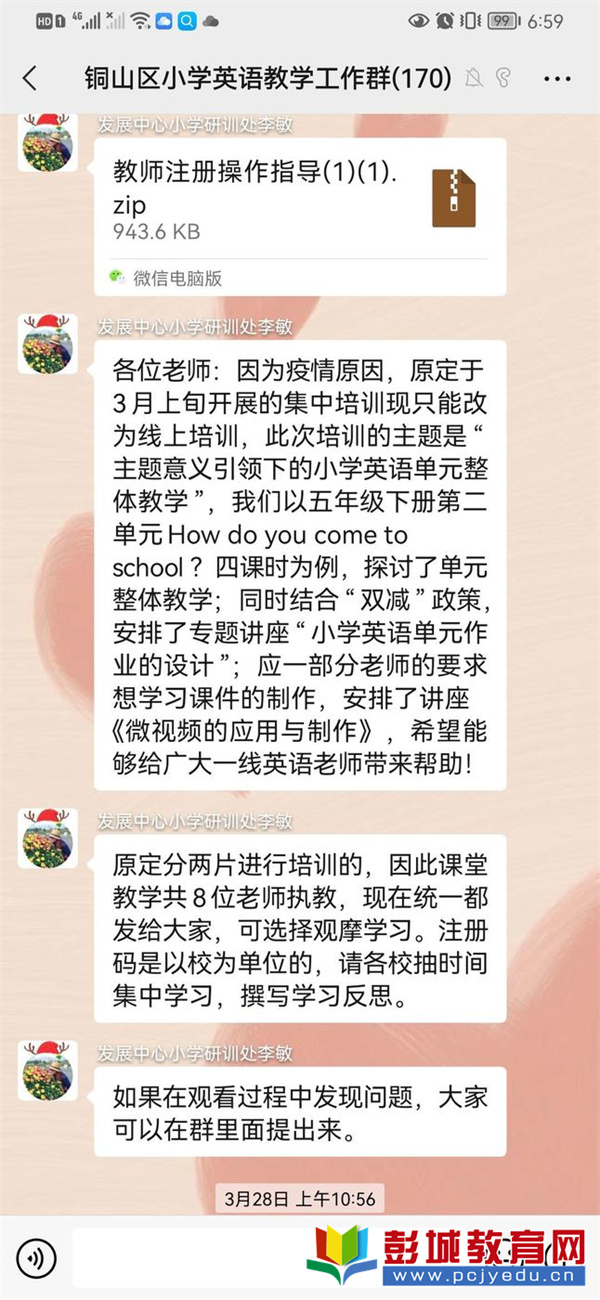Image resolution: width=600 pixels, height=1300 pixels.
Task: Open the group chat overflow menu
Action: tap(557, 78)
